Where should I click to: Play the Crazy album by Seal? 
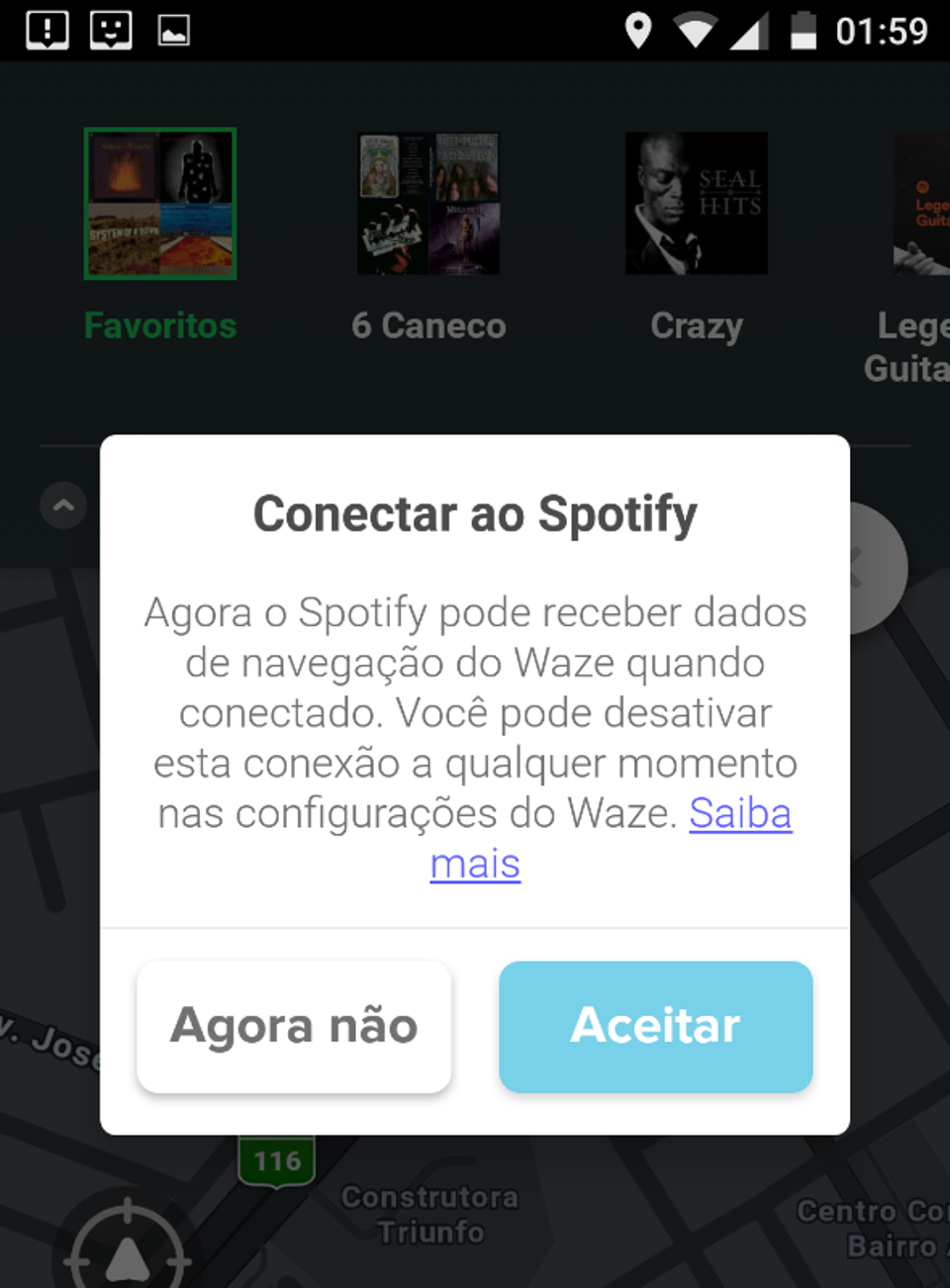pyautogui.click(x=696, y=203)
